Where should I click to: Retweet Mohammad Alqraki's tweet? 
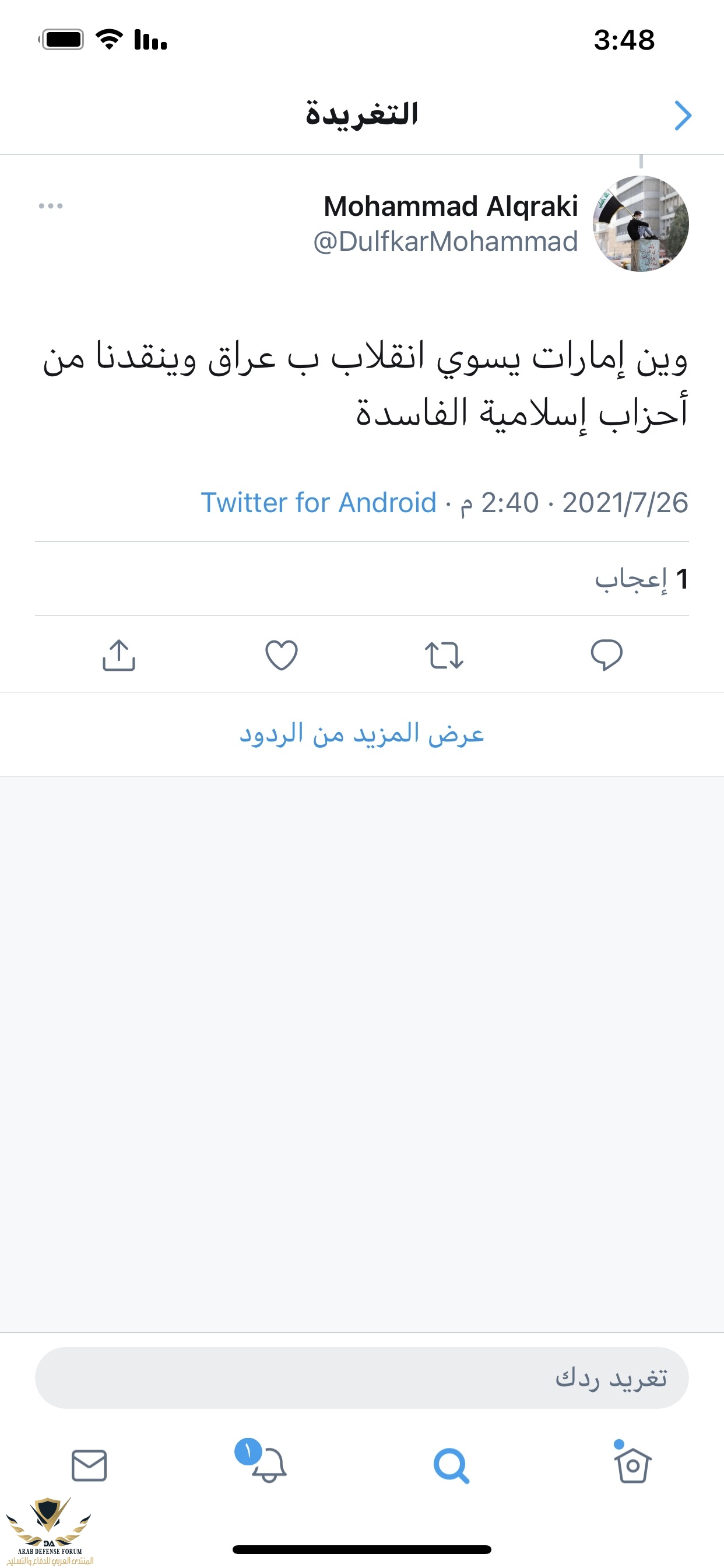coord(444,656)
